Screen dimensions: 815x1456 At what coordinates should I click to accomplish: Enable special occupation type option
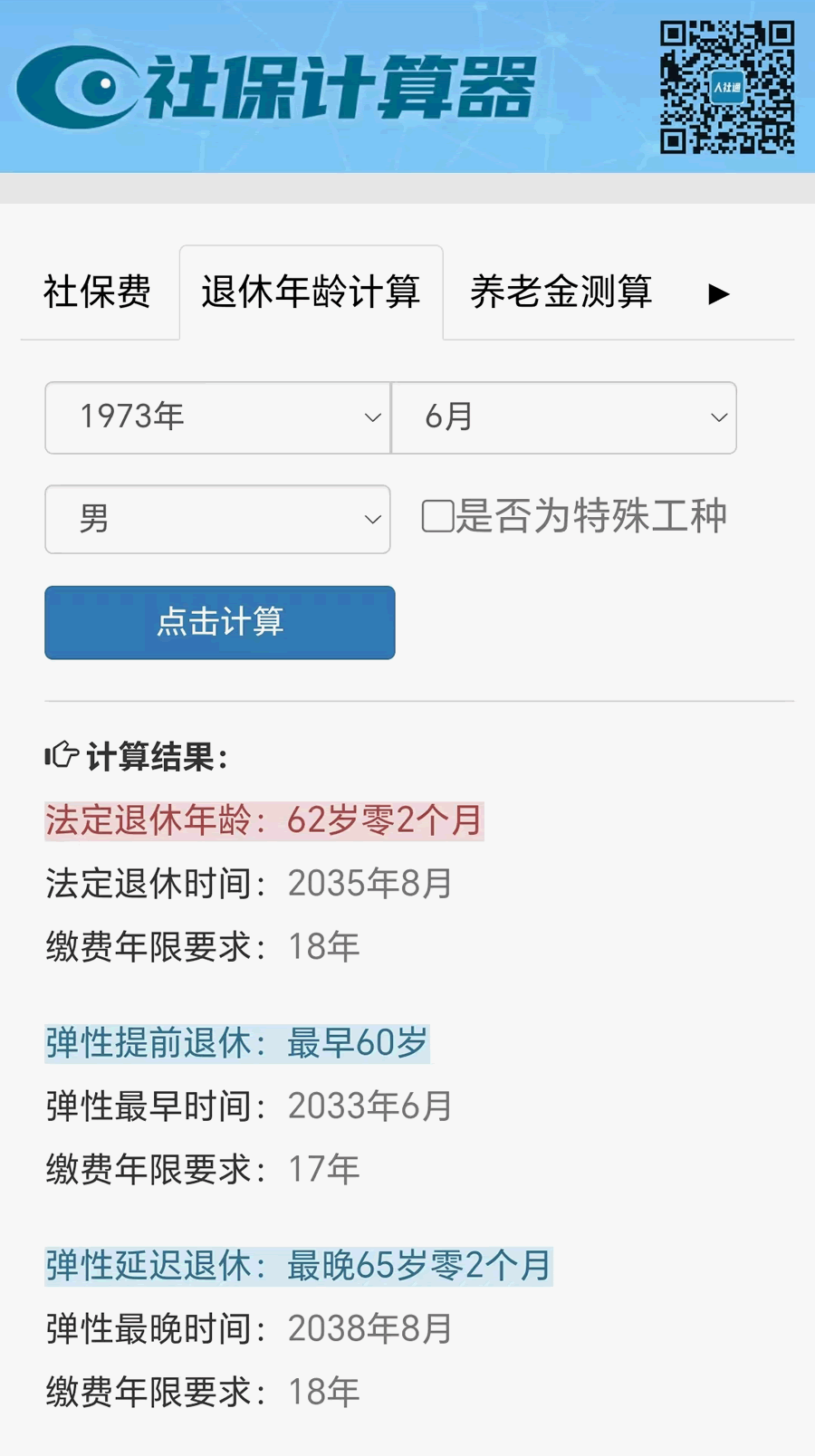pyautogui.click(x=436, y=515)
